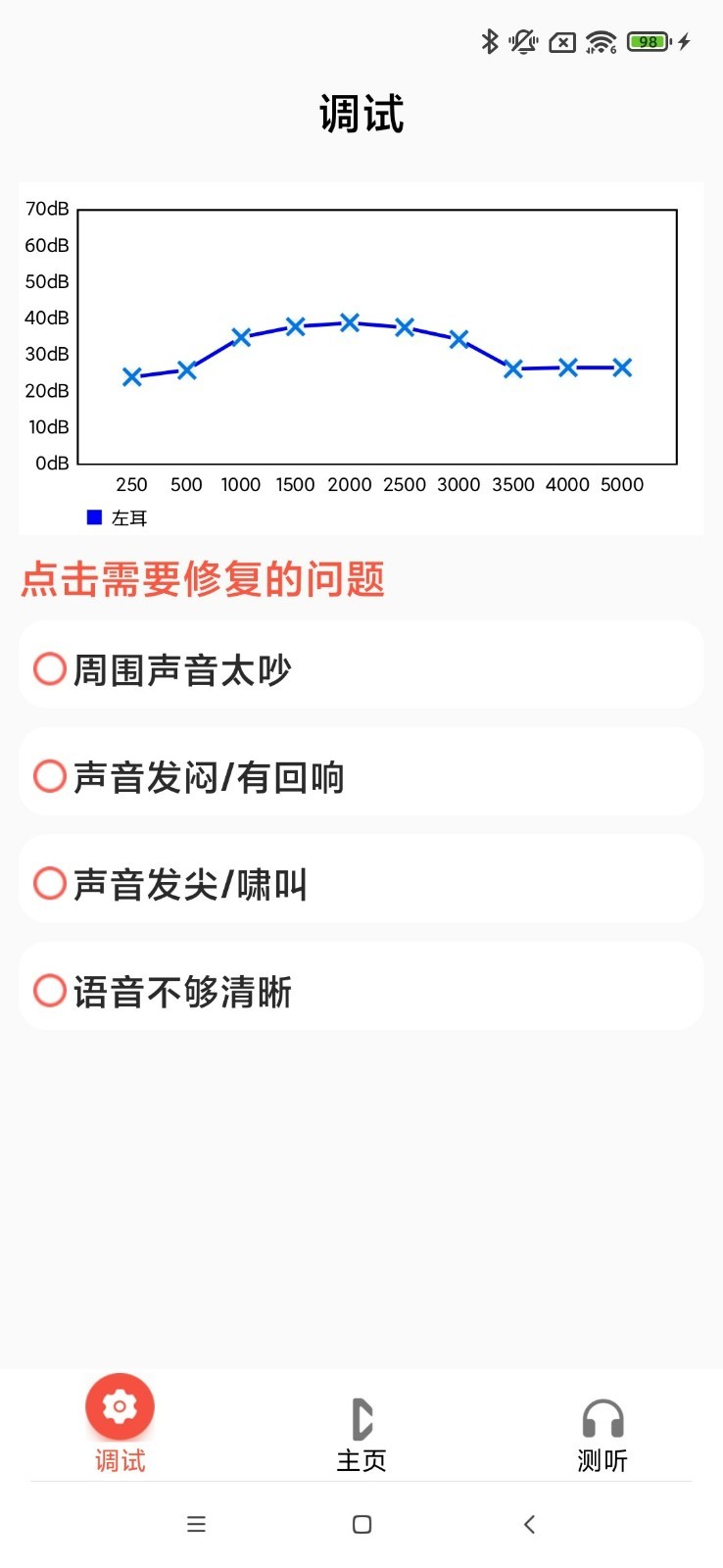Screen dimensions: 723x1568
Task: Select the 调试 gear icon in bottom navigation
Action: 120,1406
